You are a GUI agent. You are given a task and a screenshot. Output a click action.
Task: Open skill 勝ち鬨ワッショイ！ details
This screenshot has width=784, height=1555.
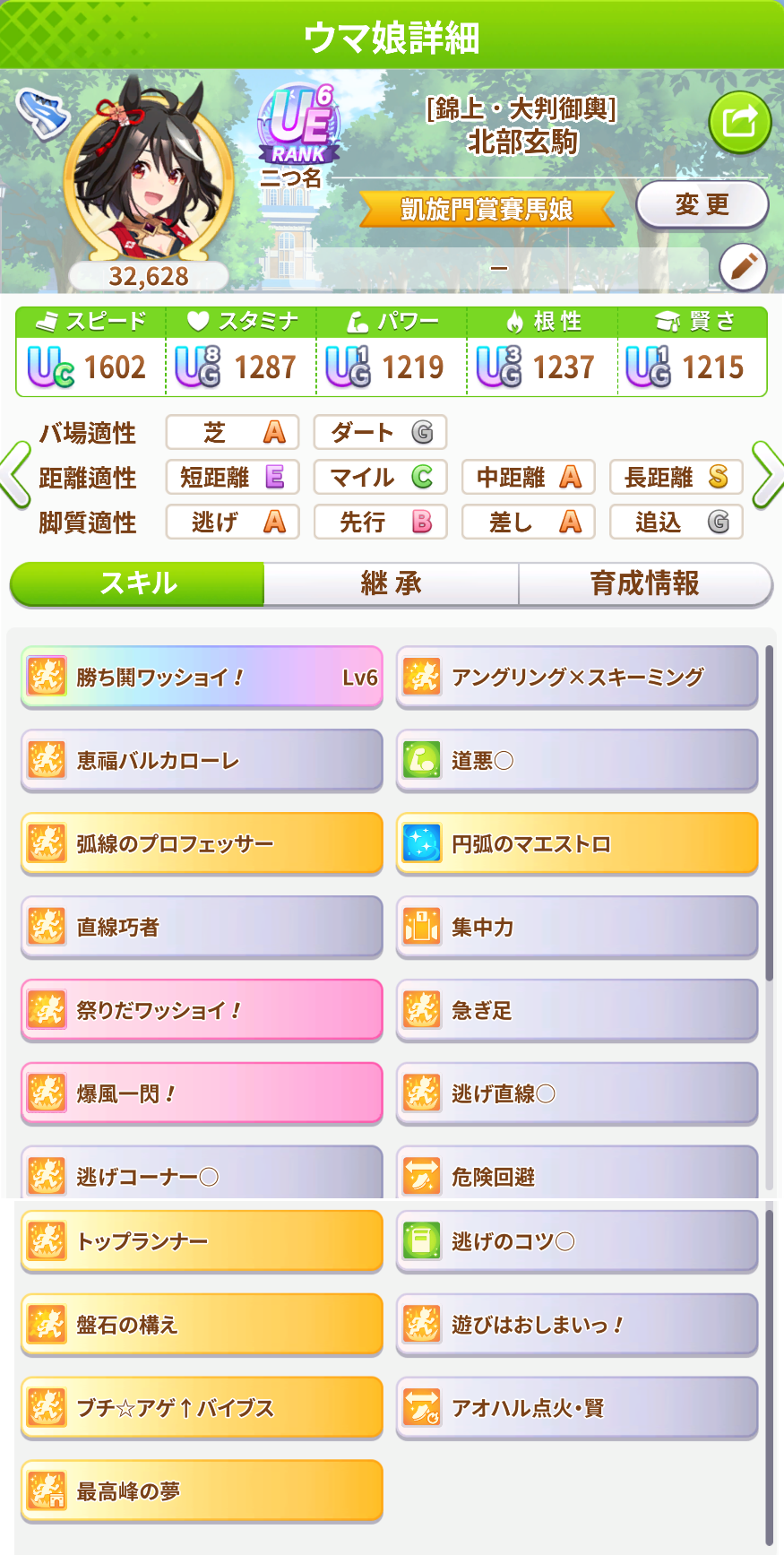tap(202, 678)
